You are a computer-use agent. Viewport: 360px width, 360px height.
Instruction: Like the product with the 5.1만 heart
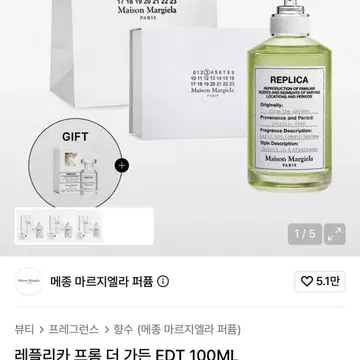pos(320,282)
